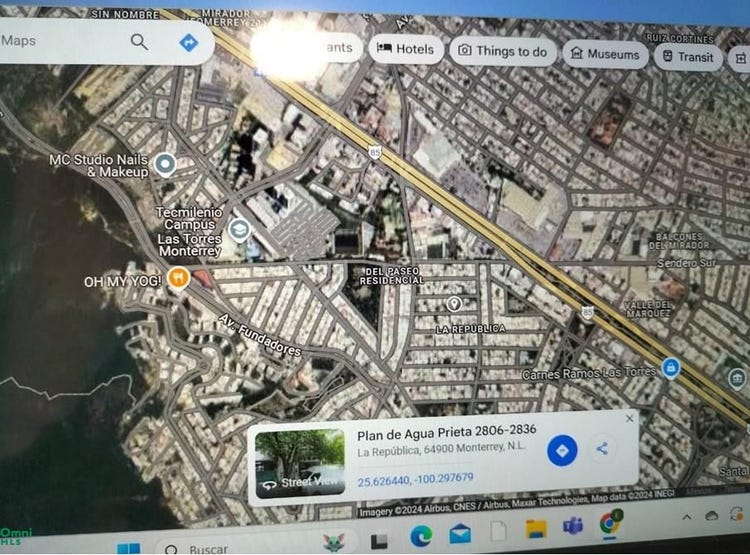The height and width of the screenshot is (555, 750).
Task: Get directions to Plan de Agua Prieta
Action: coord(562,450)
